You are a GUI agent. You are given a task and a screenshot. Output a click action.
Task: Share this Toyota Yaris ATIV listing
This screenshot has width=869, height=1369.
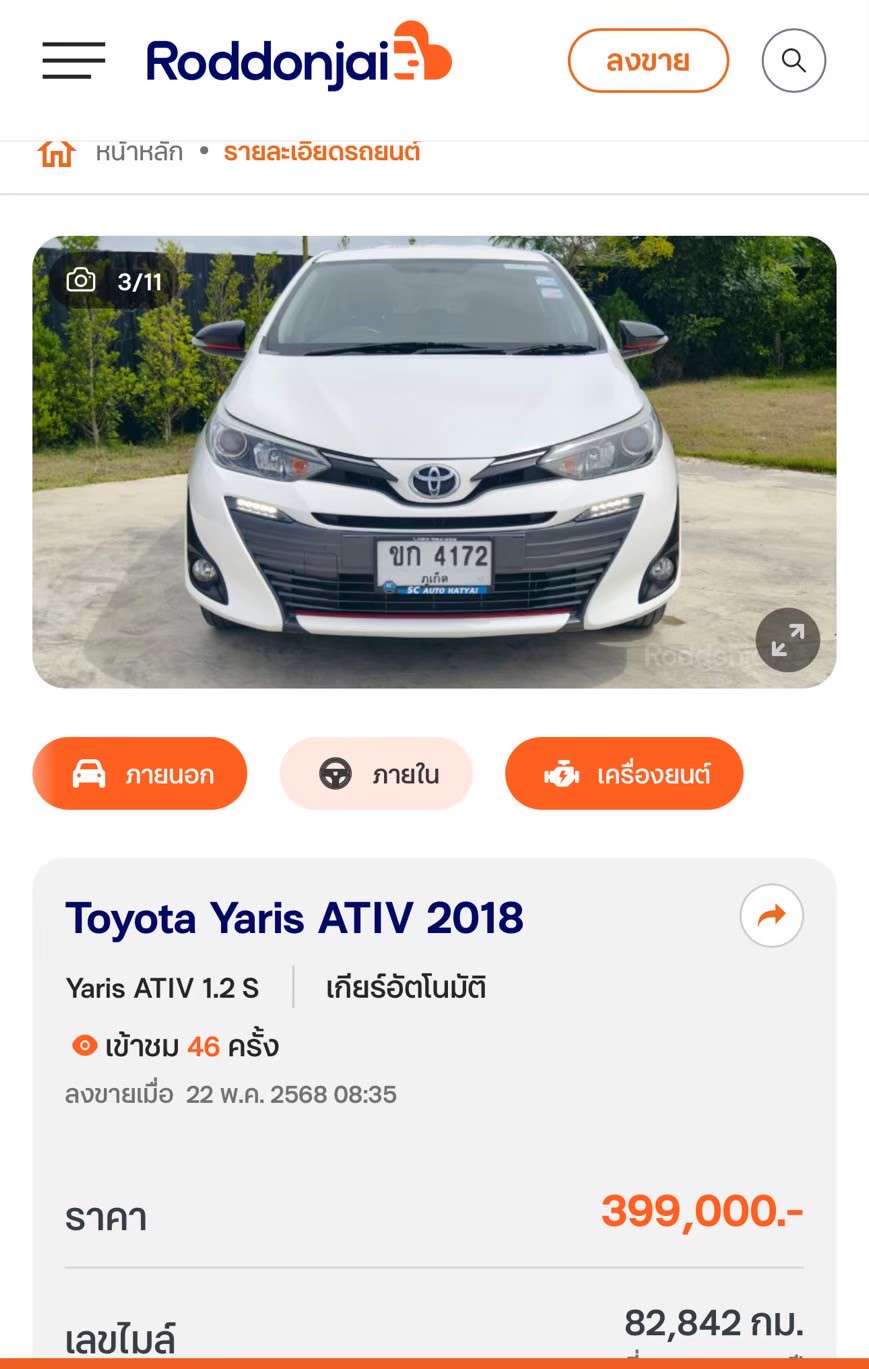coord(772,915)
